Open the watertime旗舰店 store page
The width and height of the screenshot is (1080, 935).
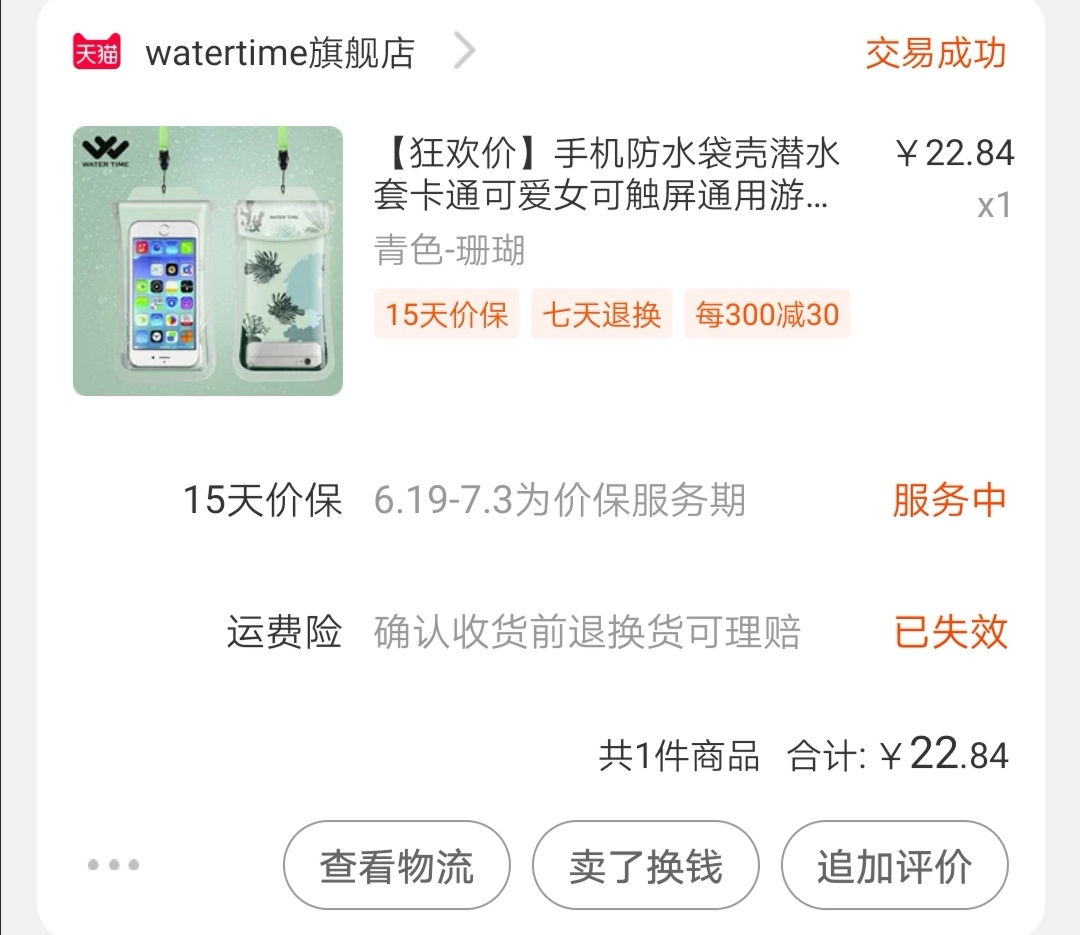280,52
